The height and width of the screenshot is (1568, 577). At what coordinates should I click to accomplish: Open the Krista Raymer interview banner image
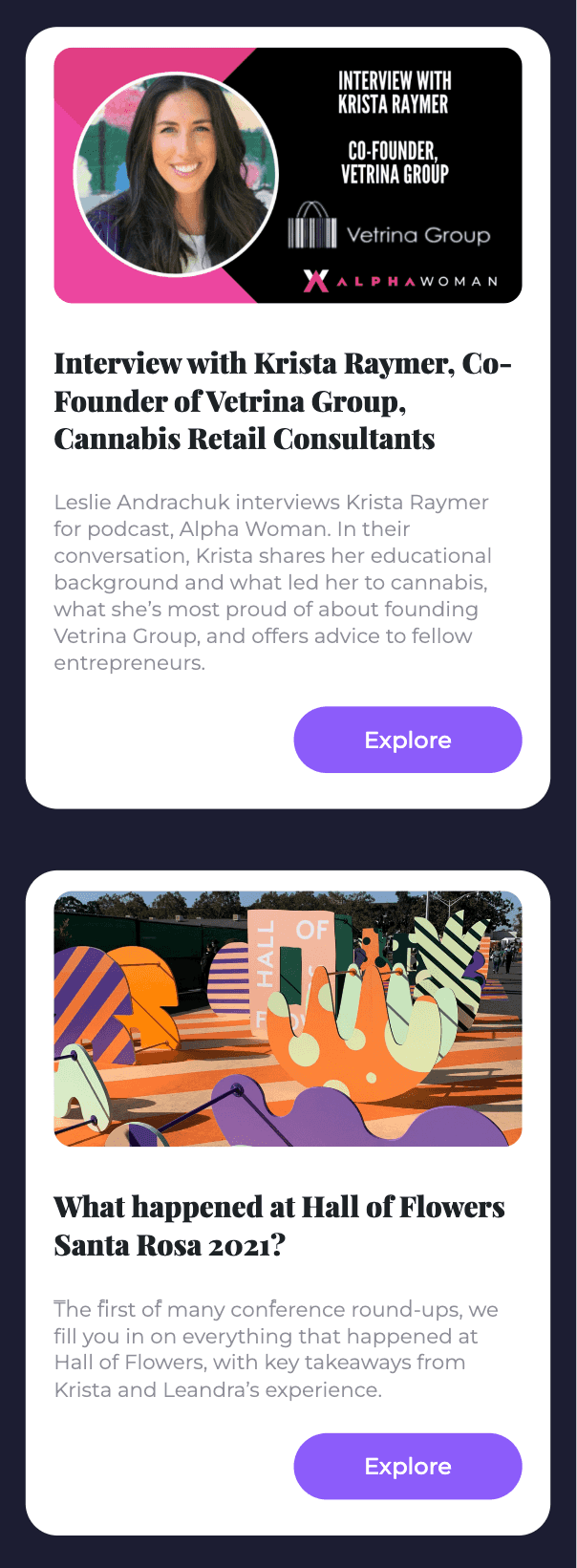click(x=288, y=176)
